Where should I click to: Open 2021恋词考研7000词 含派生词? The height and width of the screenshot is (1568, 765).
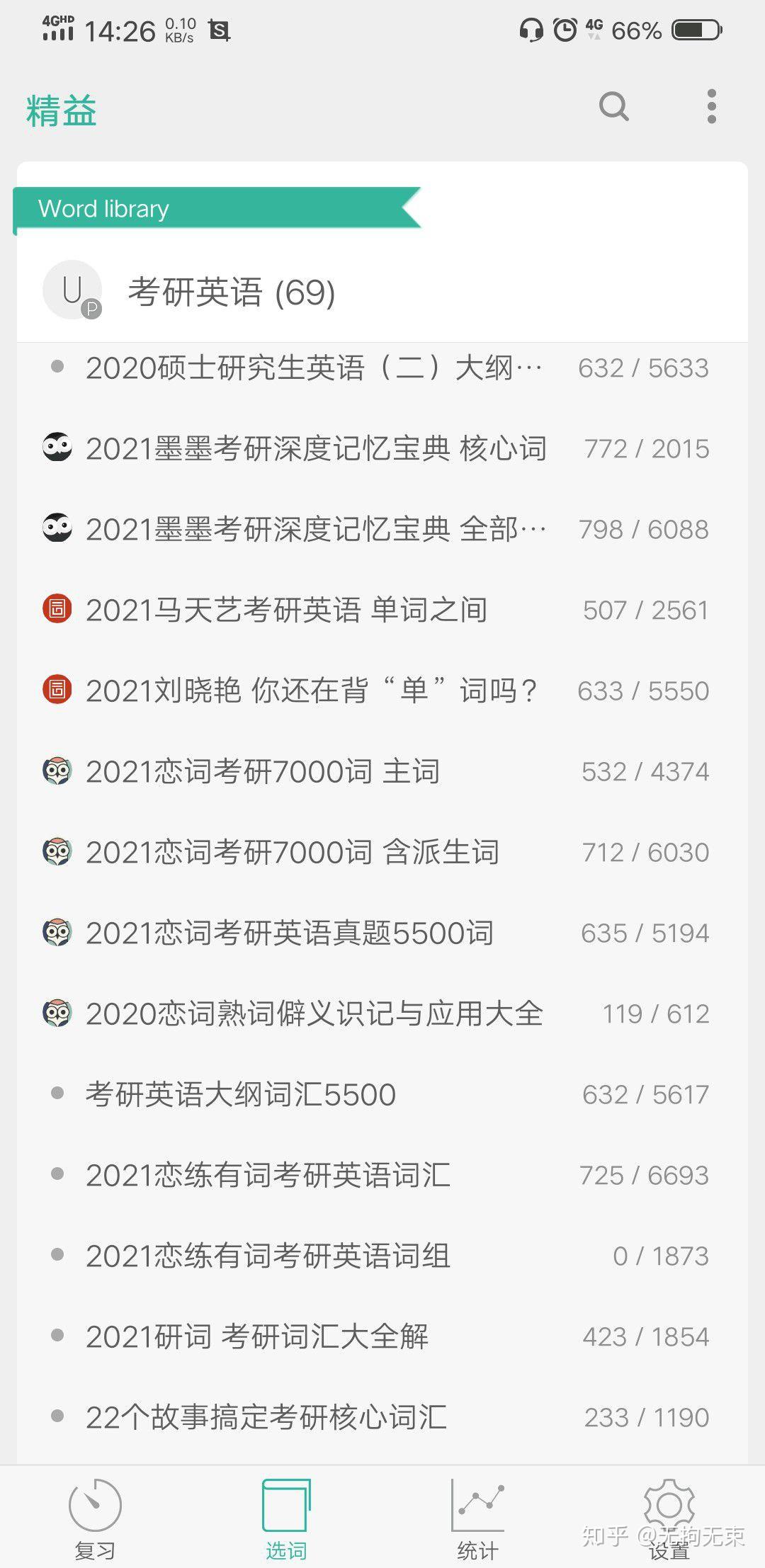point(292,853)
